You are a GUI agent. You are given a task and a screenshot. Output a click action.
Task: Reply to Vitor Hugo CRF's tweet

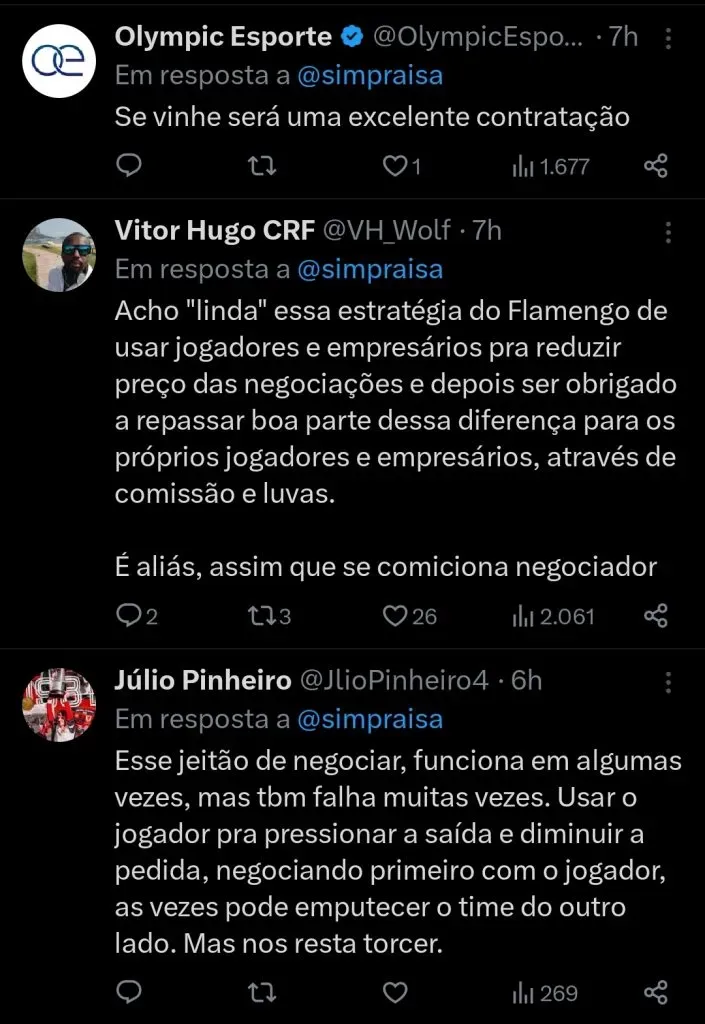tap(129, 615)
